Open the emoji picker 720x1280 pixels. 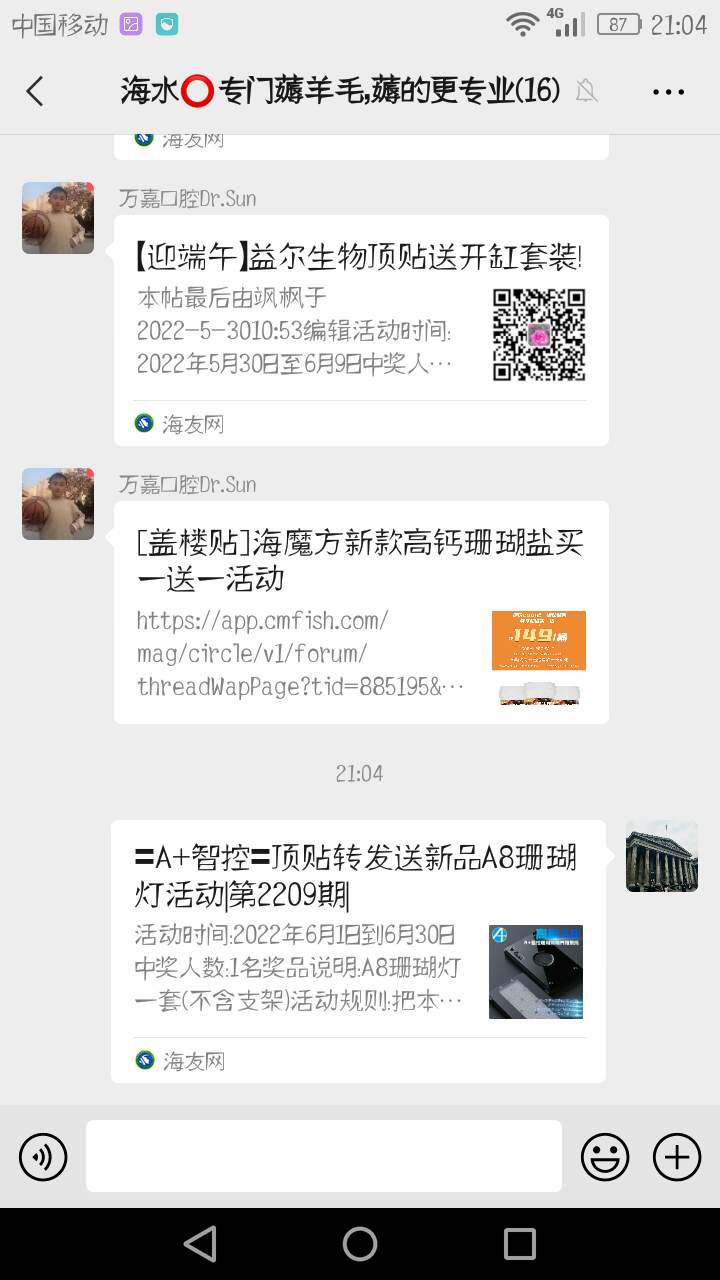click(605, 1157)
